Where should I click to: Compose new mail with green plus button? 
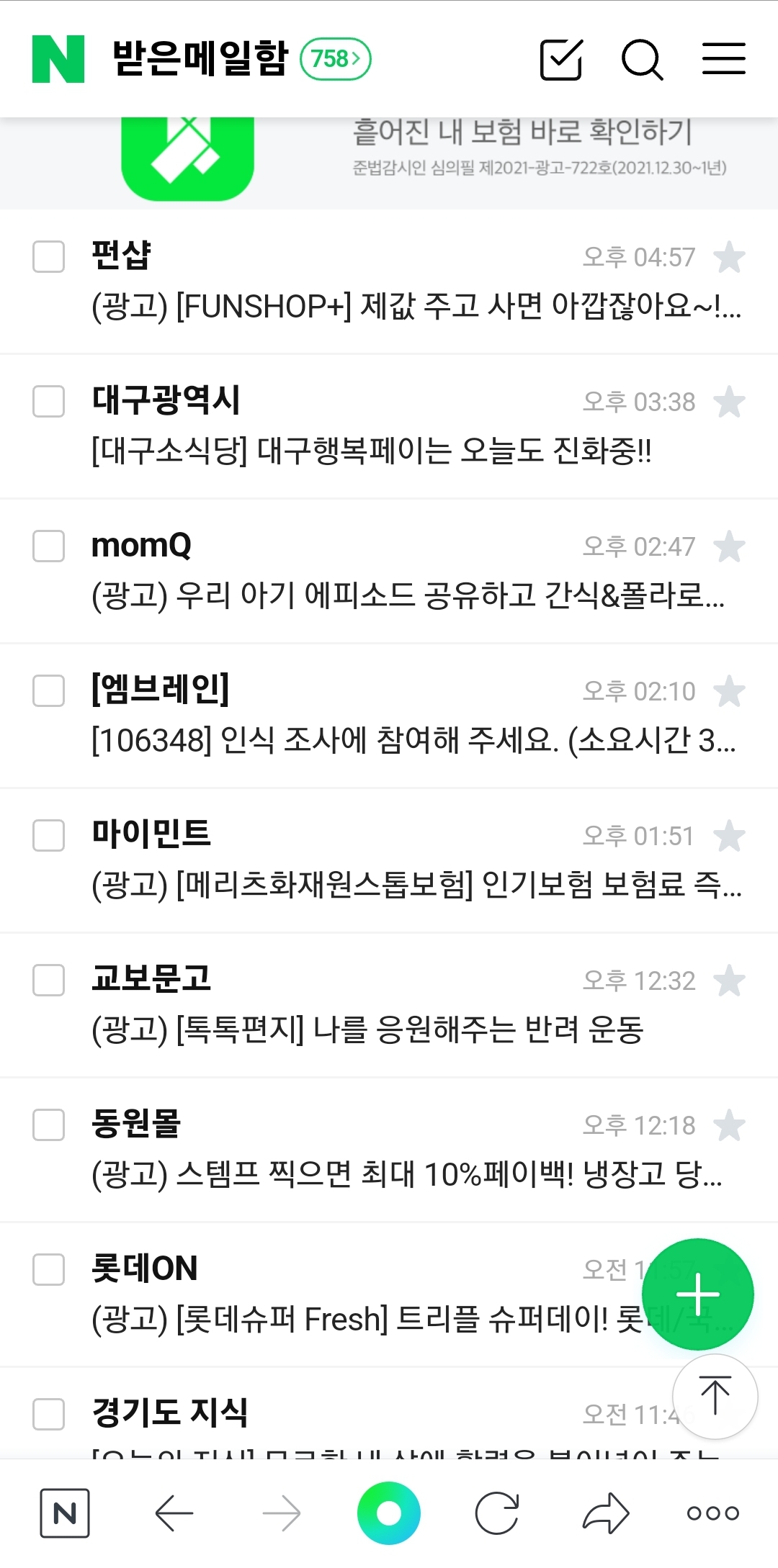(x=697, y=1294)
